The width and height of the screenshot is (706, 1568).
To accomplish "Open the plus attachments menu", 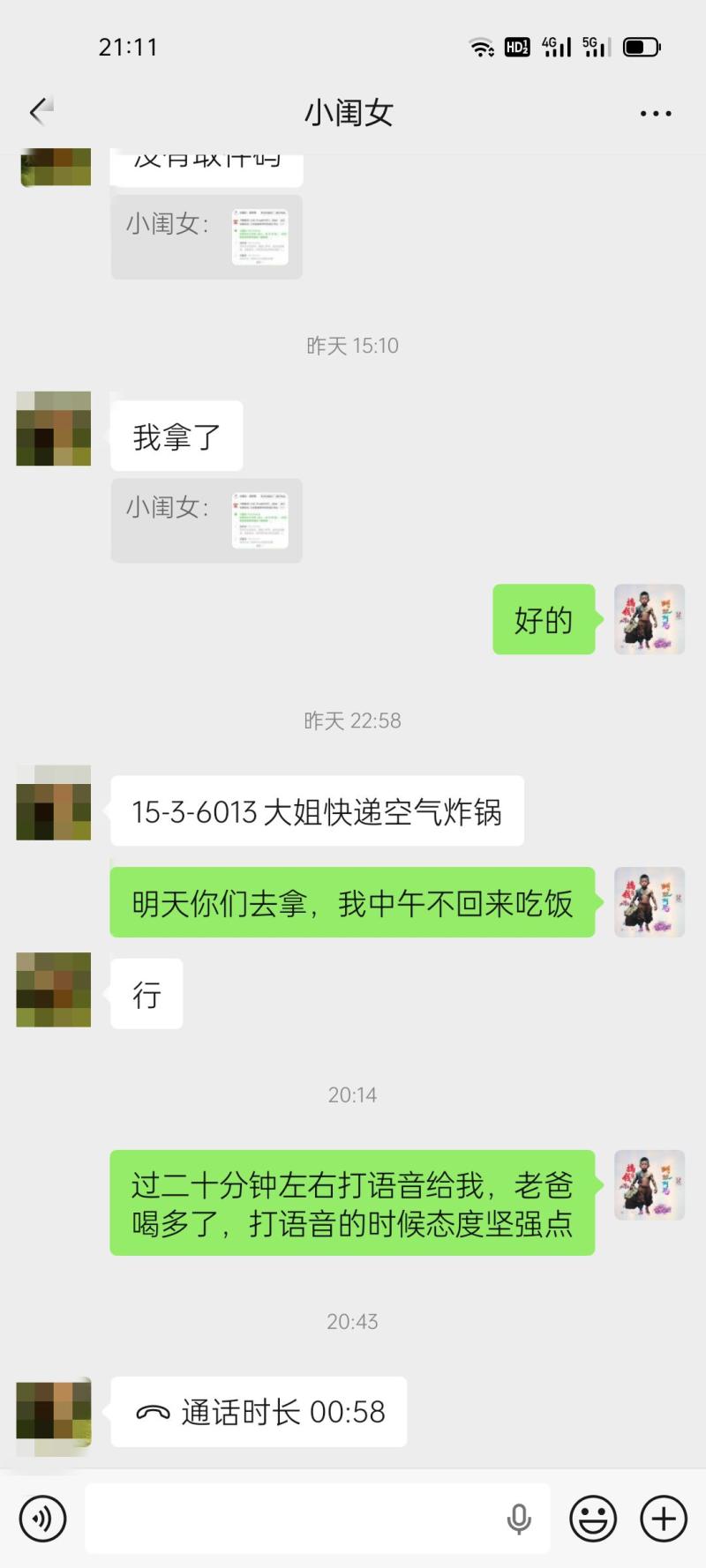I will pos(664,1518).
